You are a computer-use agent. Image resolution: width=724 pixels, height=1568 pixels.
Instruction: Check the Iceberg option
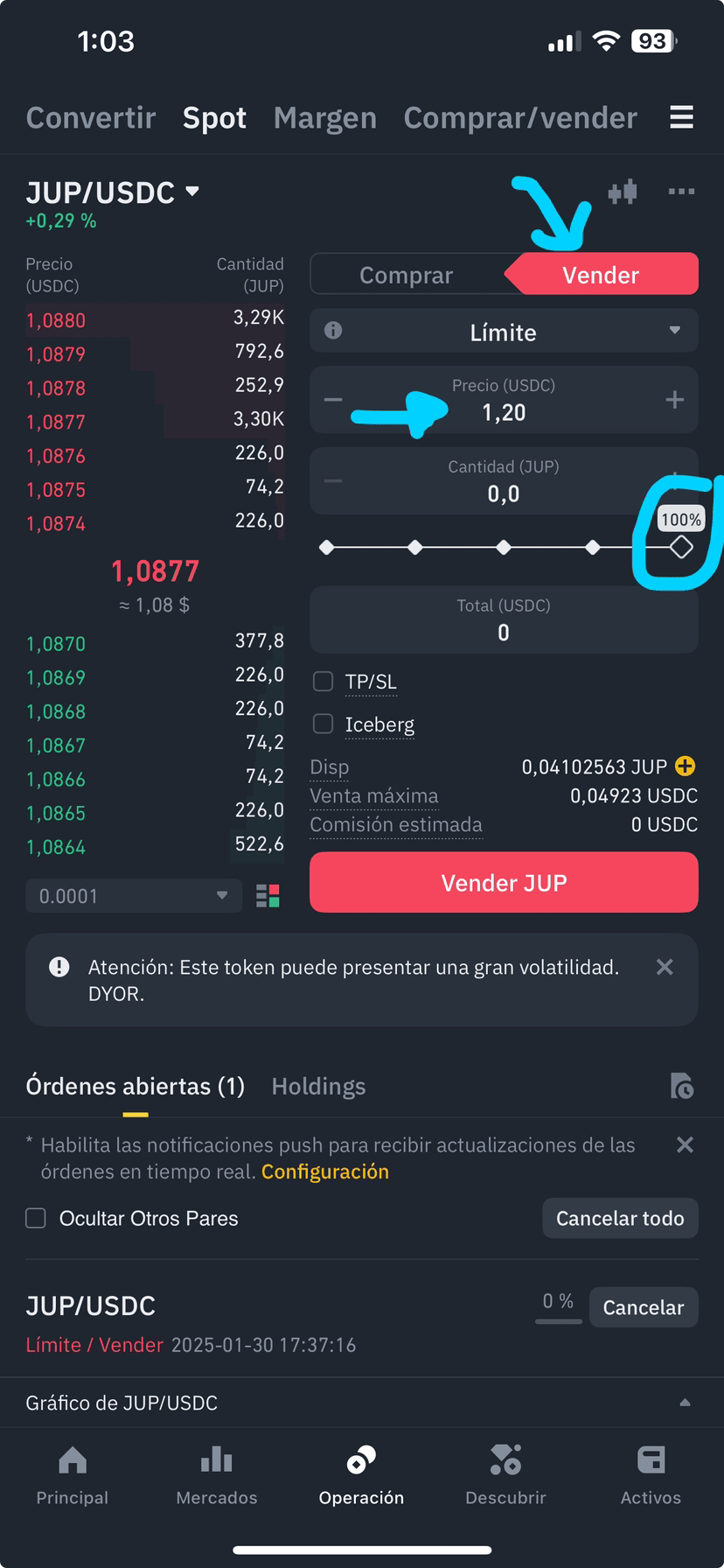324,724
